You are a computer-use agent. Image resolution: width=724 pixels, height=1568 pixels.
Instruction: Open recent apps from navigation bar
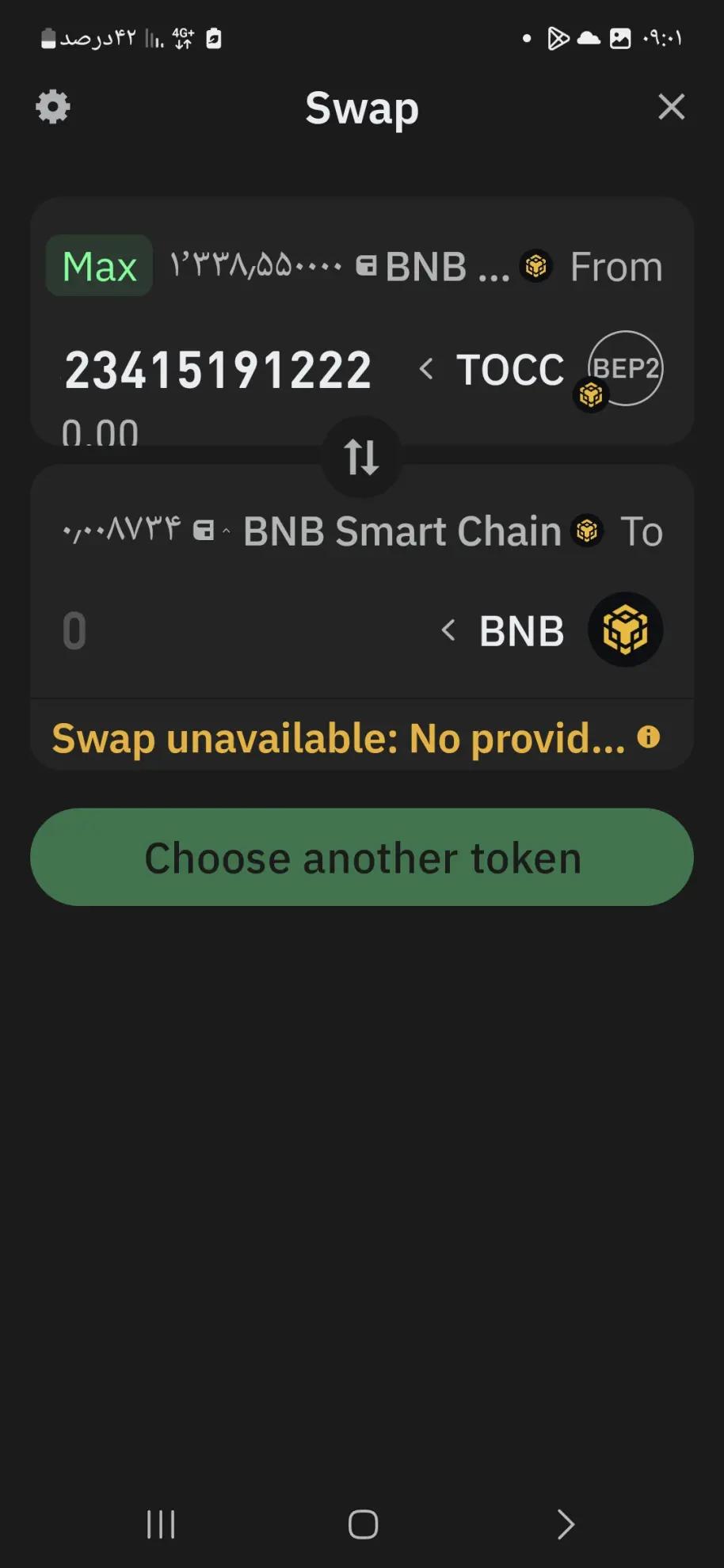(161, 1524)
